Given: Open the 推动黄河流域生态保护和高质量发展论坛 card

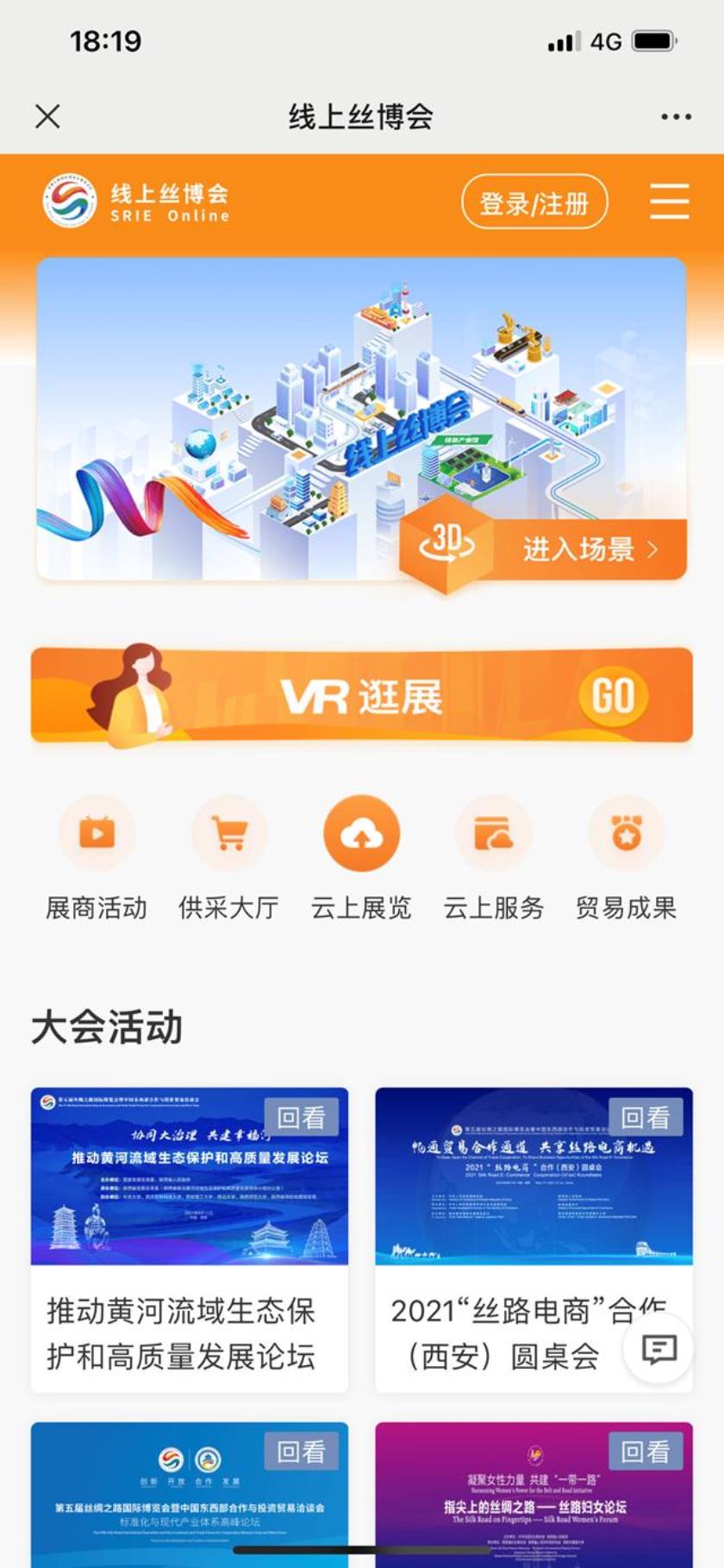Looking at the screenshot, I should pyautogui.click(x=190, y=1239).
